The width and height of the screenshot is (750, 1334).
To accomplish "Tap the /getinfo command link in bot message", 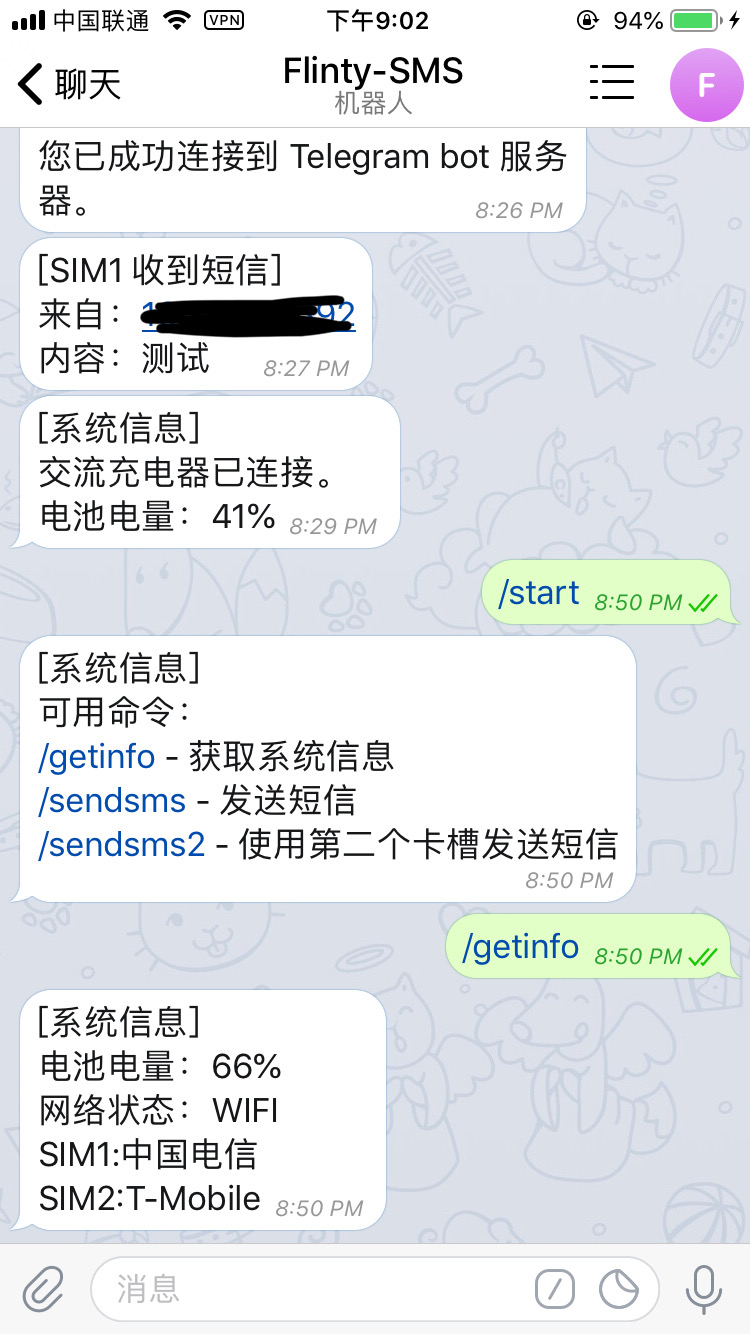I will [97, 756].
